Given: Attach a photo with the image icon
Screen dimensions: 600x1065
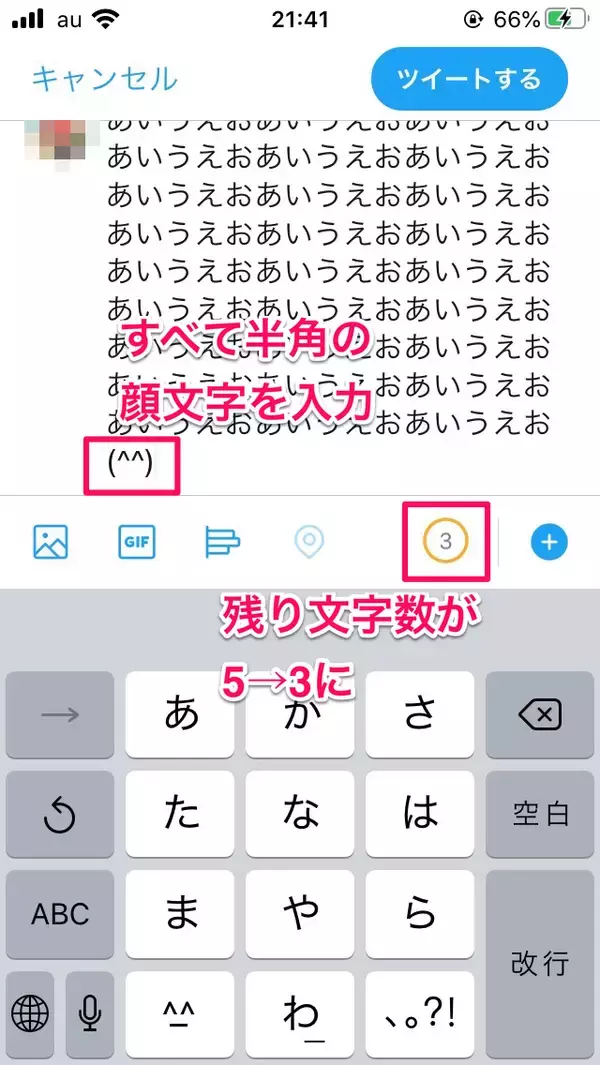Looking at the screenshot, I should [50, 541].
